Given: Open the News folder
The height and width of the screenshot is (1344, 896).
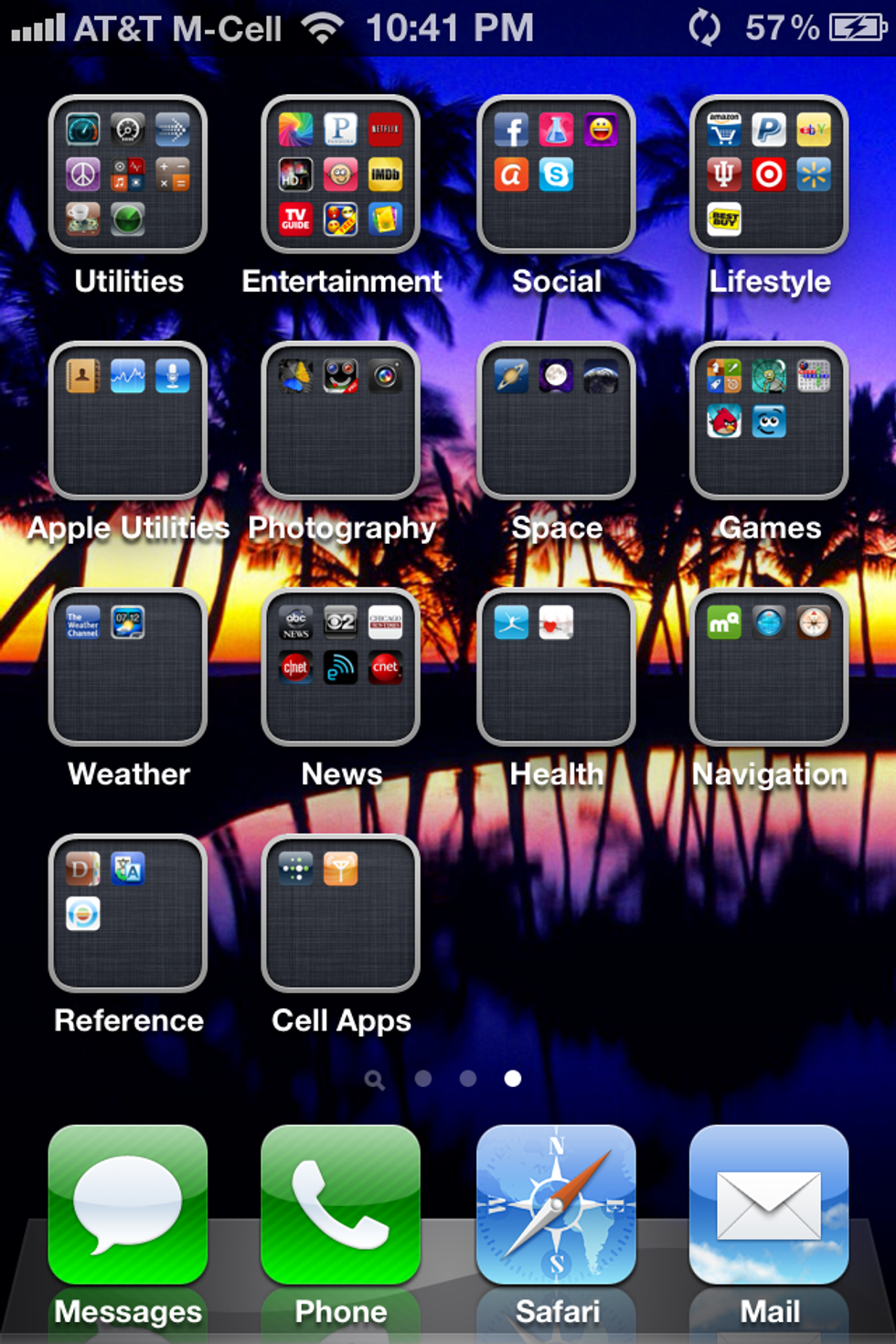Looking at the screenshot, I should click(x=341, y=667).
